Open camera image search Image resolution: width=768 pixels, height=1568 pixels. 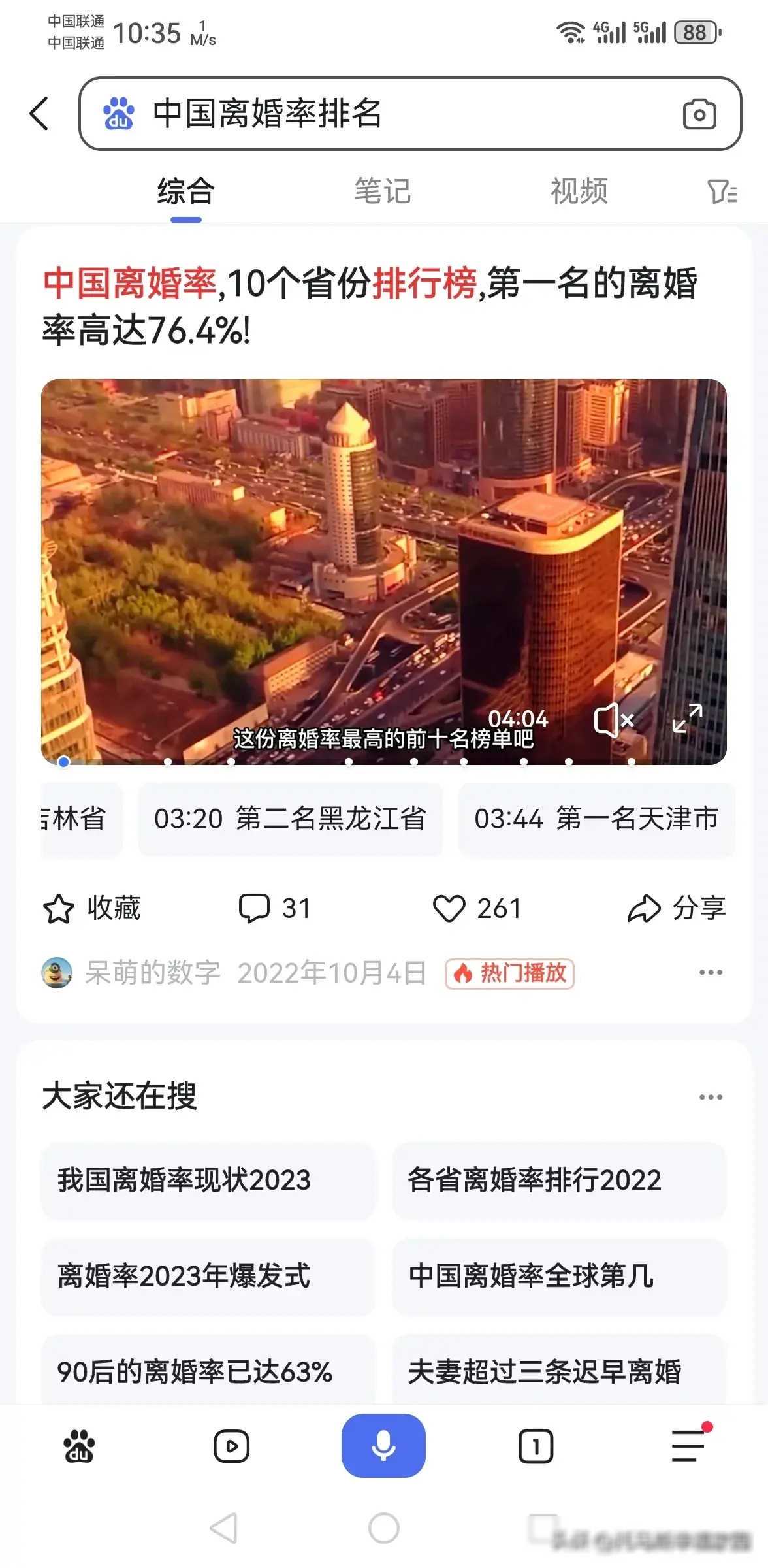click(699, 114)
